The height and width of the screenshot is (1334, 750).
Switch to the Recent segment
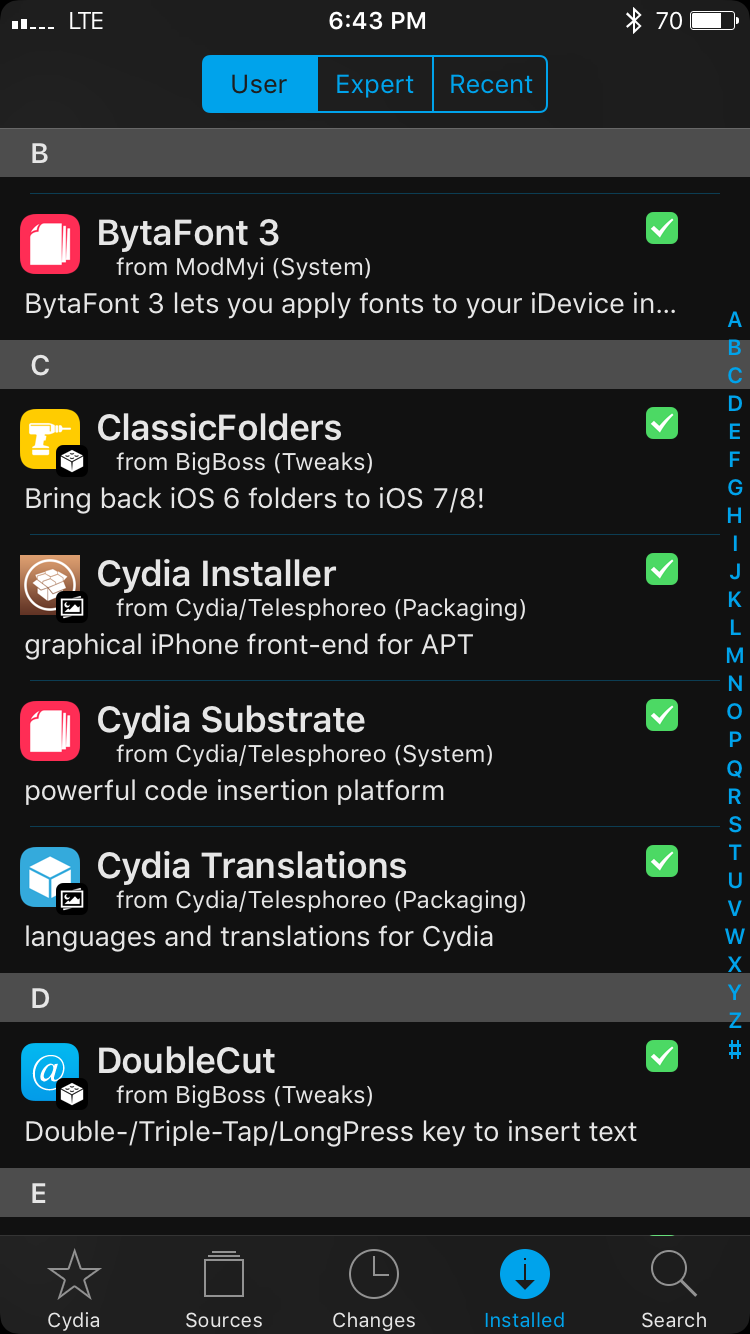pyautogui.click(x=490, y=84)
